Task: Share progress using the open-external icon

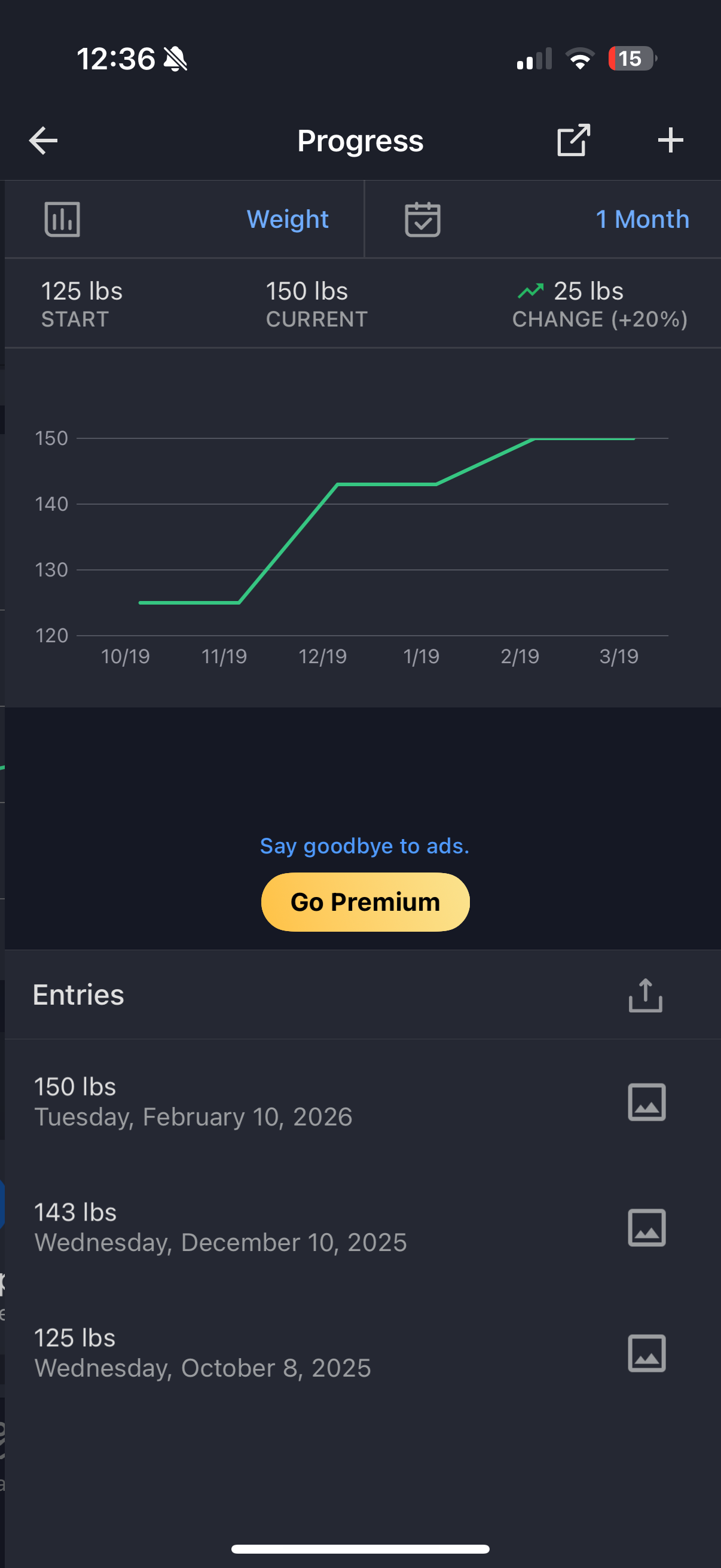Action: [x=573, y=141]
